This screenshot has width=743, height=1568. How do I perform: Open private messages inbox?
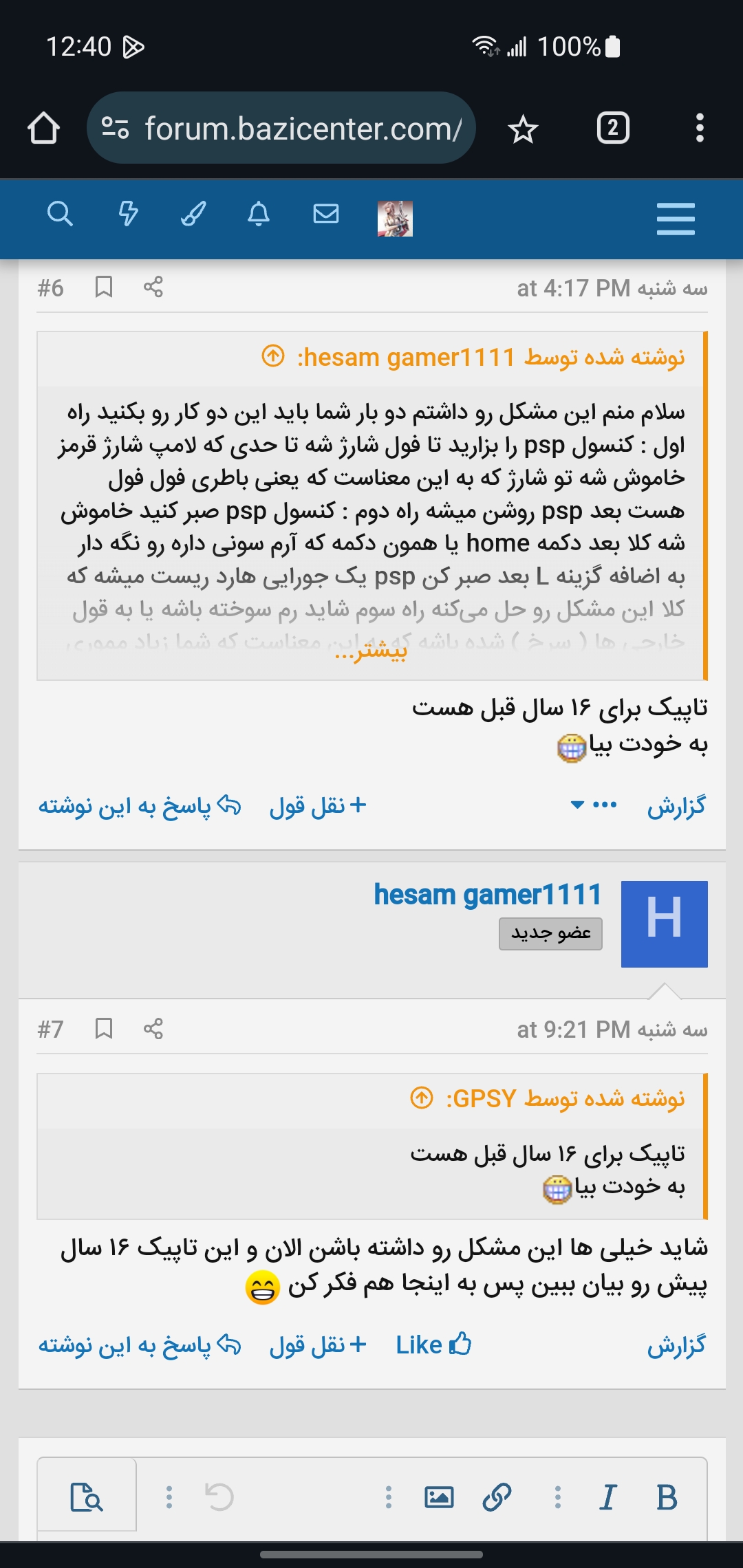(x=326, y=214)
